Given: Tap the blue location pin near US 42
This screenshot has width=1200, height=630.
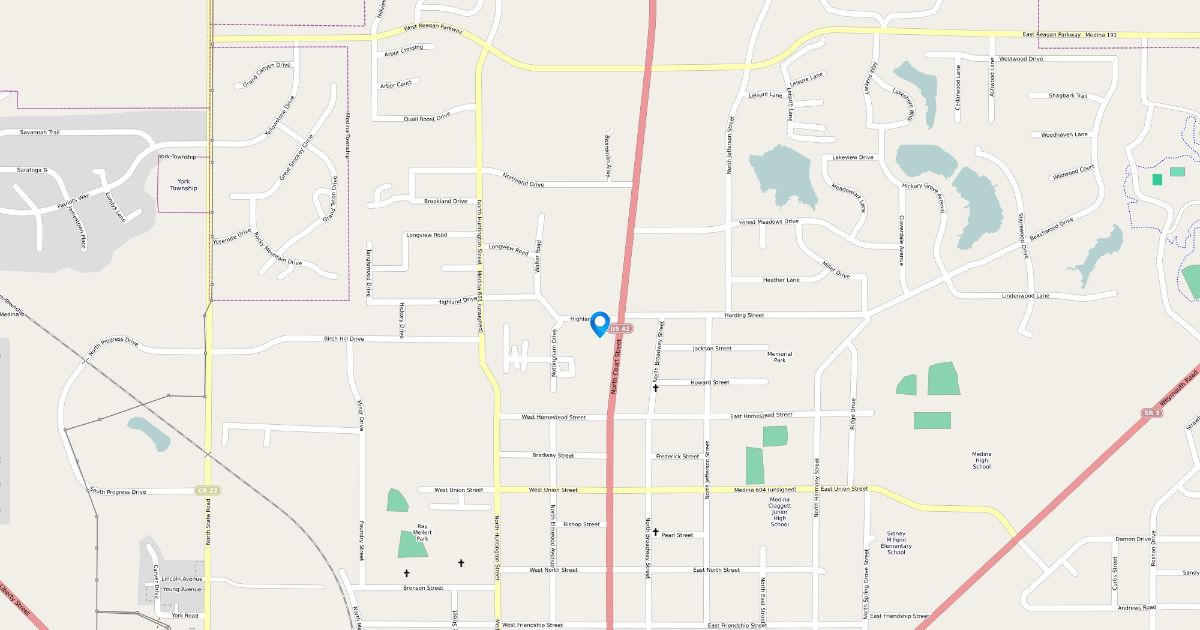Looking at the screenshot, I should [600, 325].
